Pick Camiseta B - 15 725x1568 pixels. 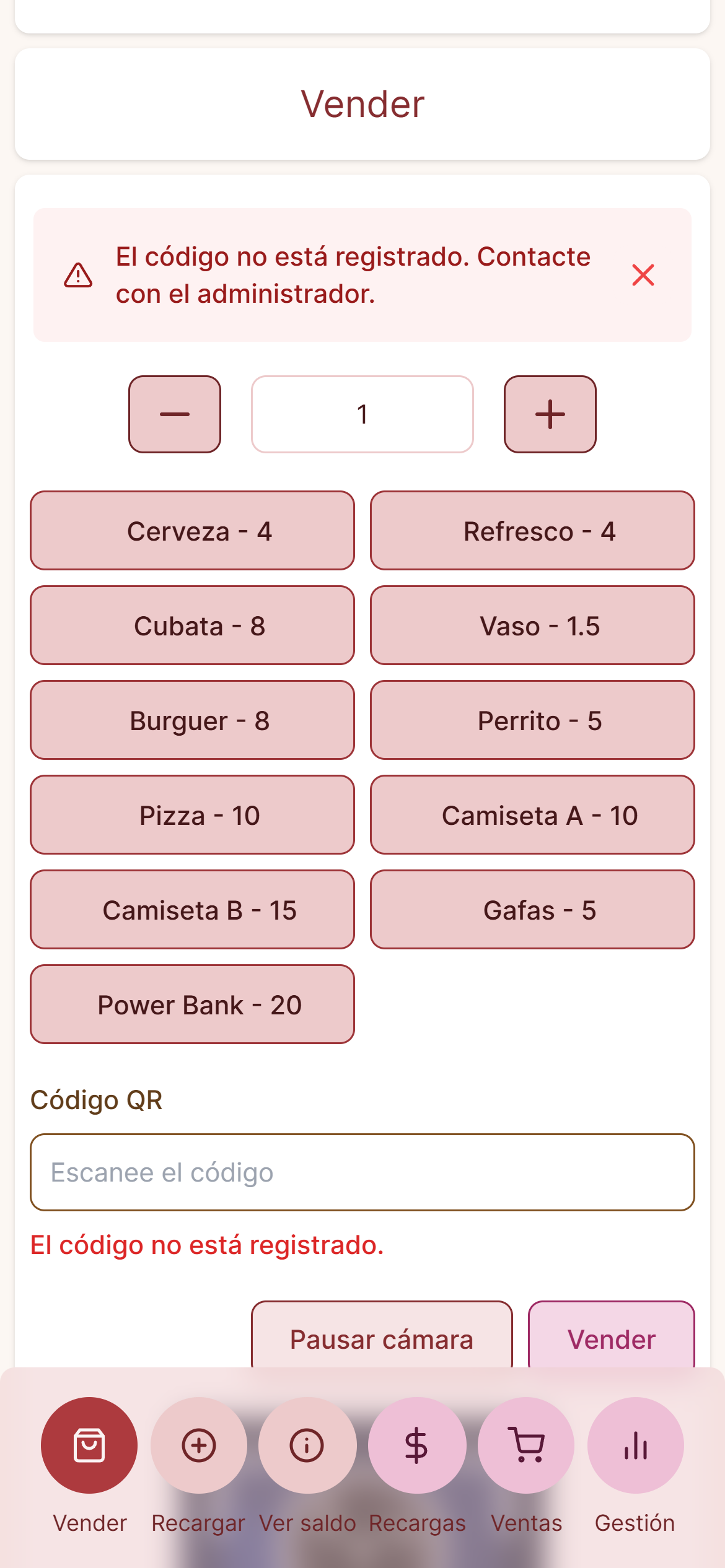[193, 910]
